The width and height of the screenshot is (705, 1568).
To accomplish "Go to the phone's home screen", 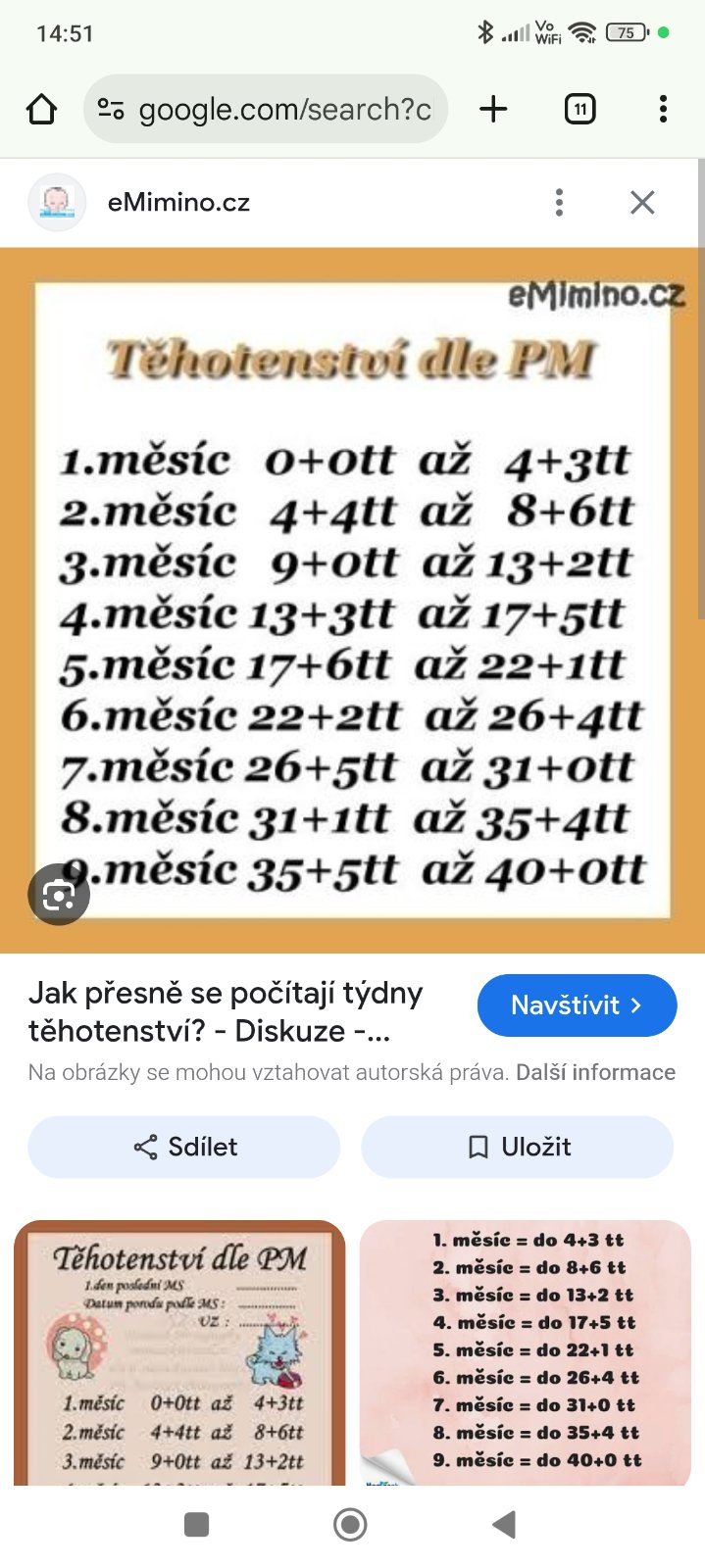I will click(x=350, y=1524).
